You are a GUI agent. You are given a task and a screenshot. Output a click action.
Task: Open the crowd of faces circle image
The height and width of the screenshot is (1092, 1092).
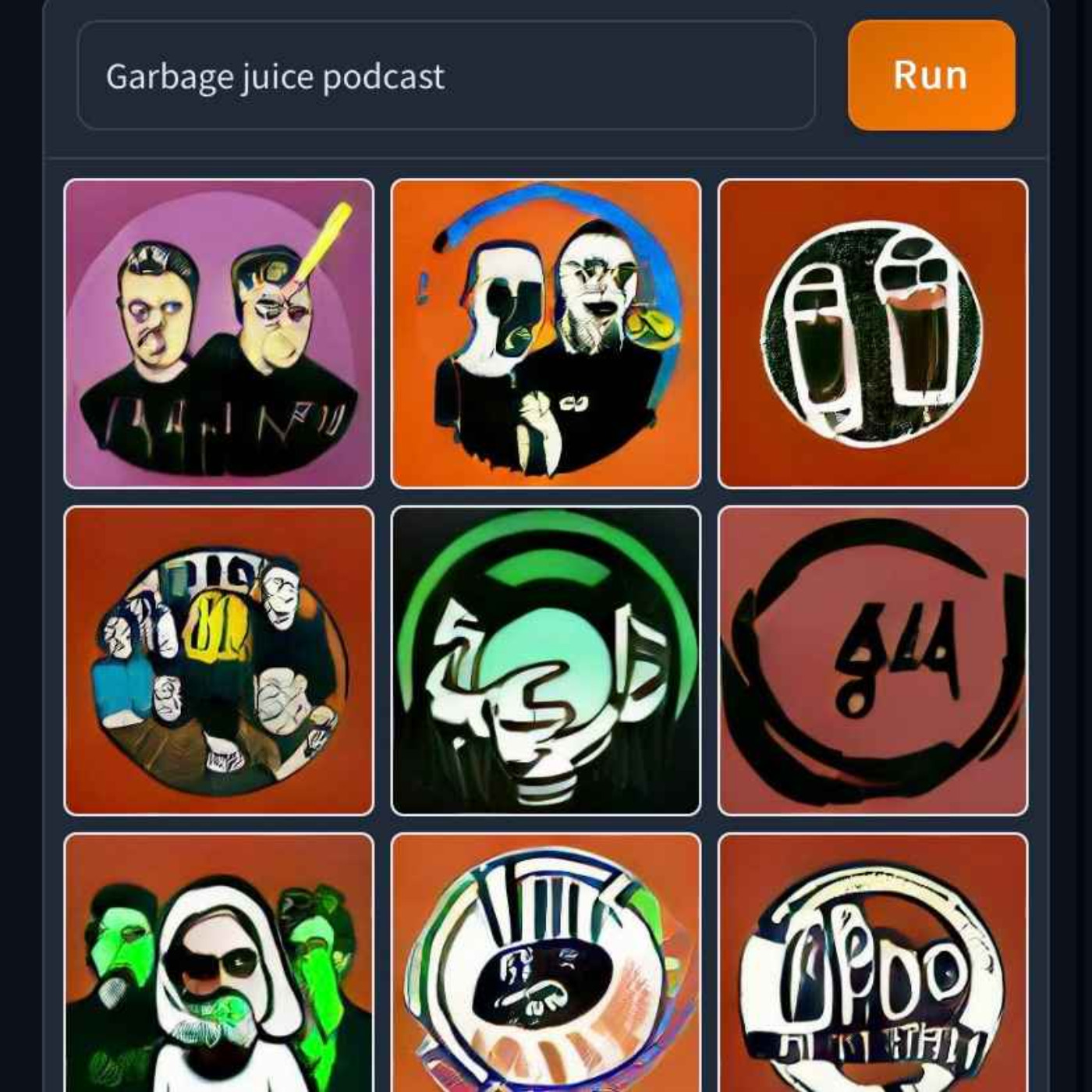pyautogui.click(x=218, y=661)
